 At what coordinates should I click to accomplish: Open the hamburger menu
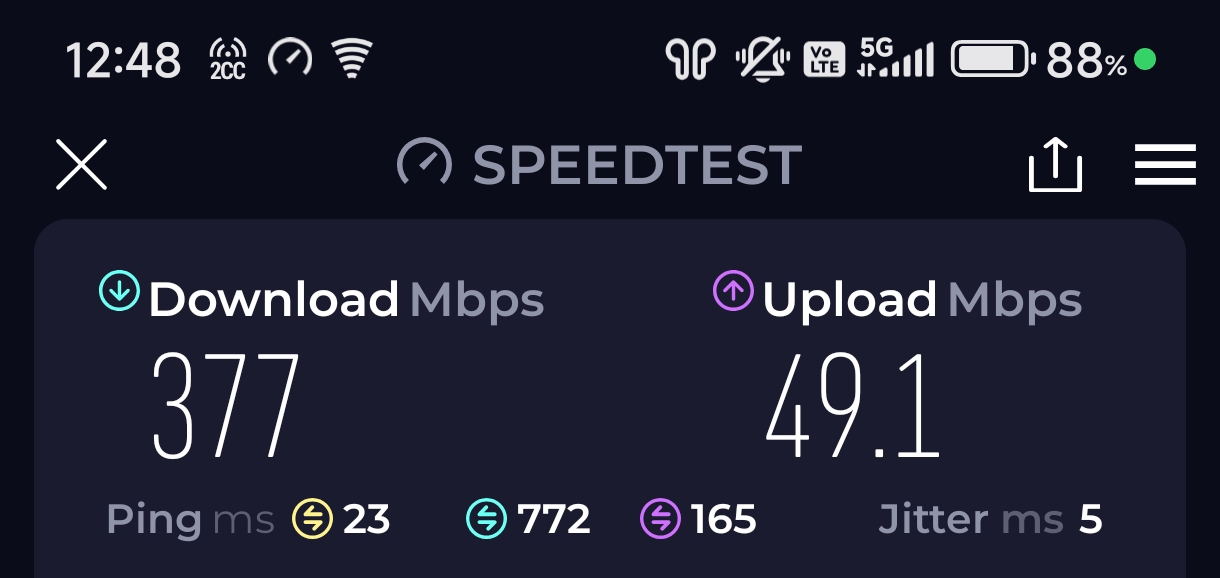(1165, 164)
